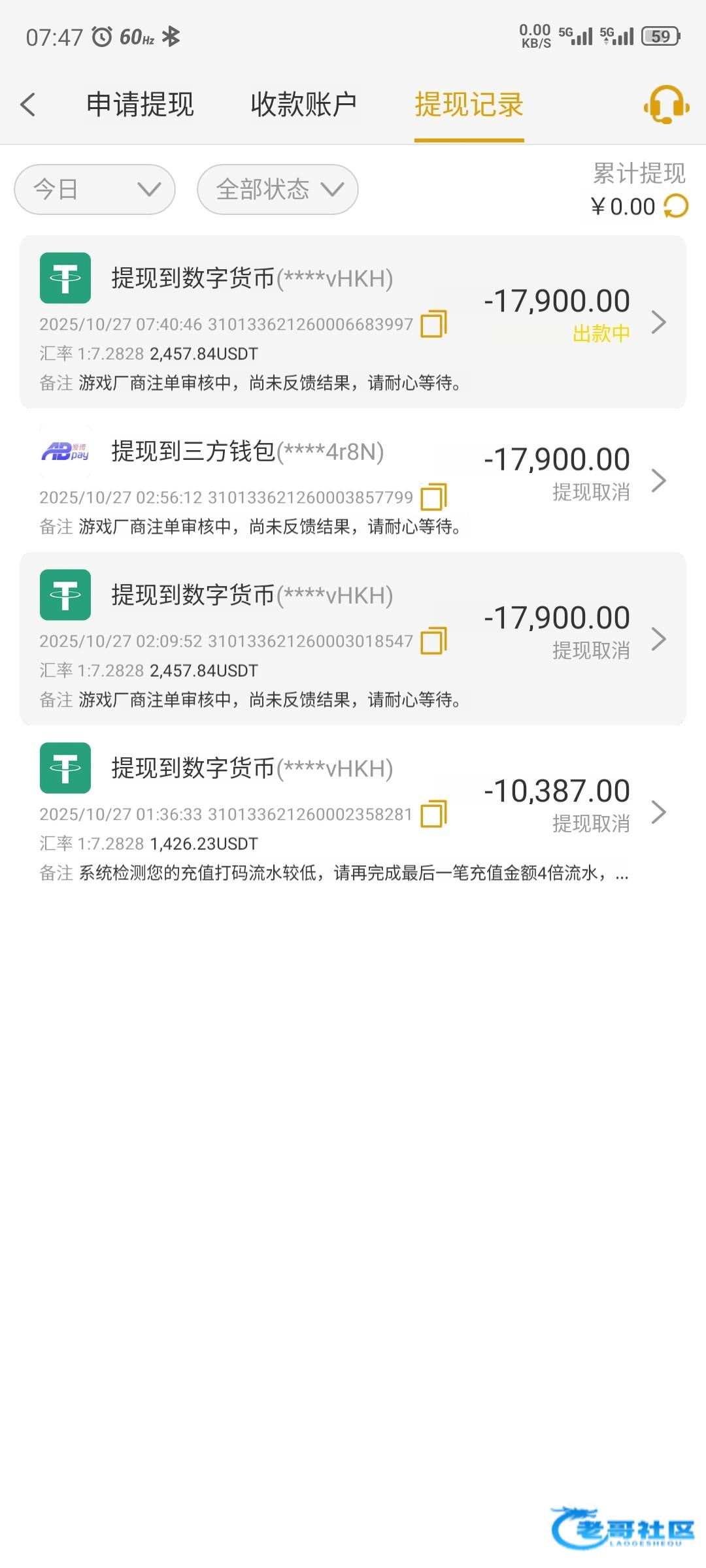706x1568 pixels.
Task: Copy order number ending in 6683997
Action: (x=433, y=324)
